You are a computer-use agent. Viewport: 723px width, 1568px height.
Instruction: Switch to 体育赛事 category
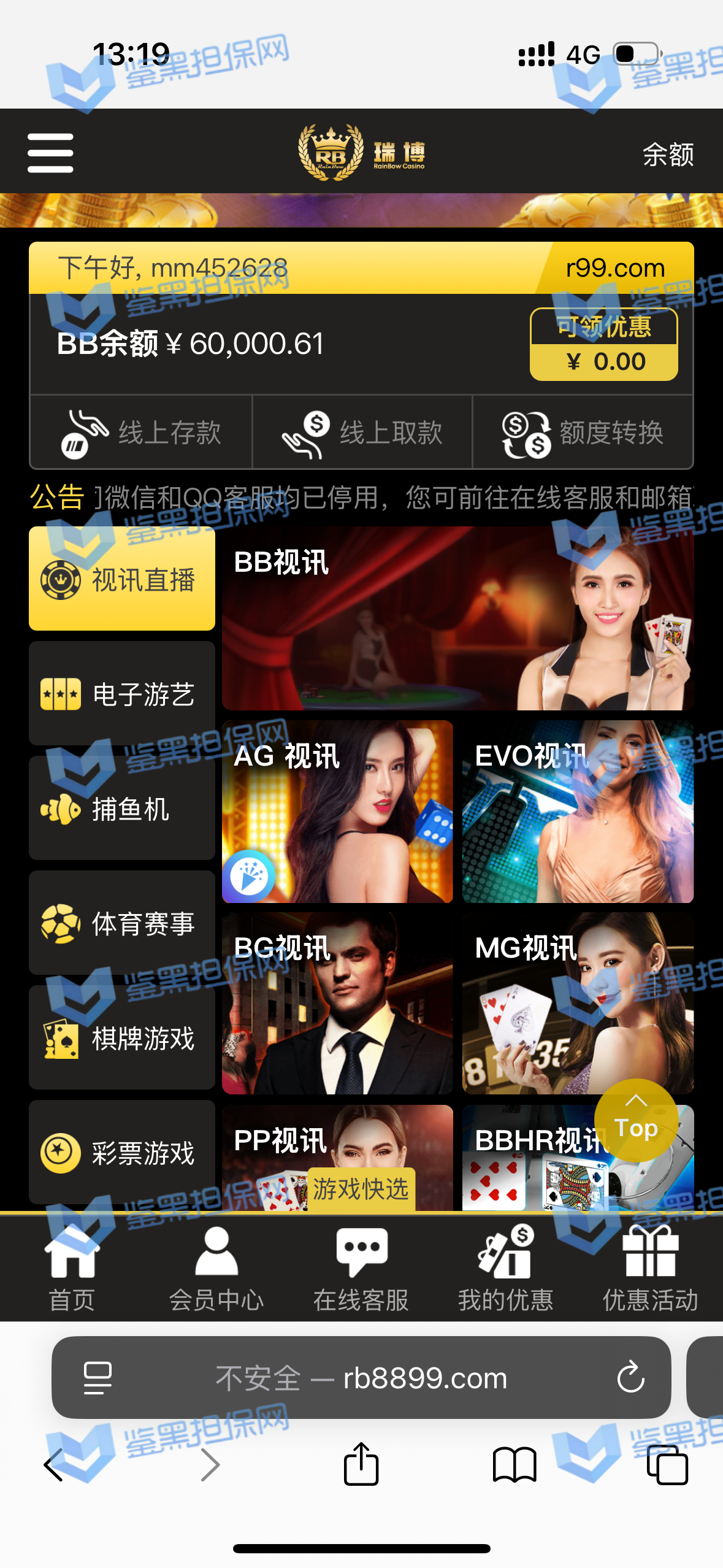[x=121, y=923]
